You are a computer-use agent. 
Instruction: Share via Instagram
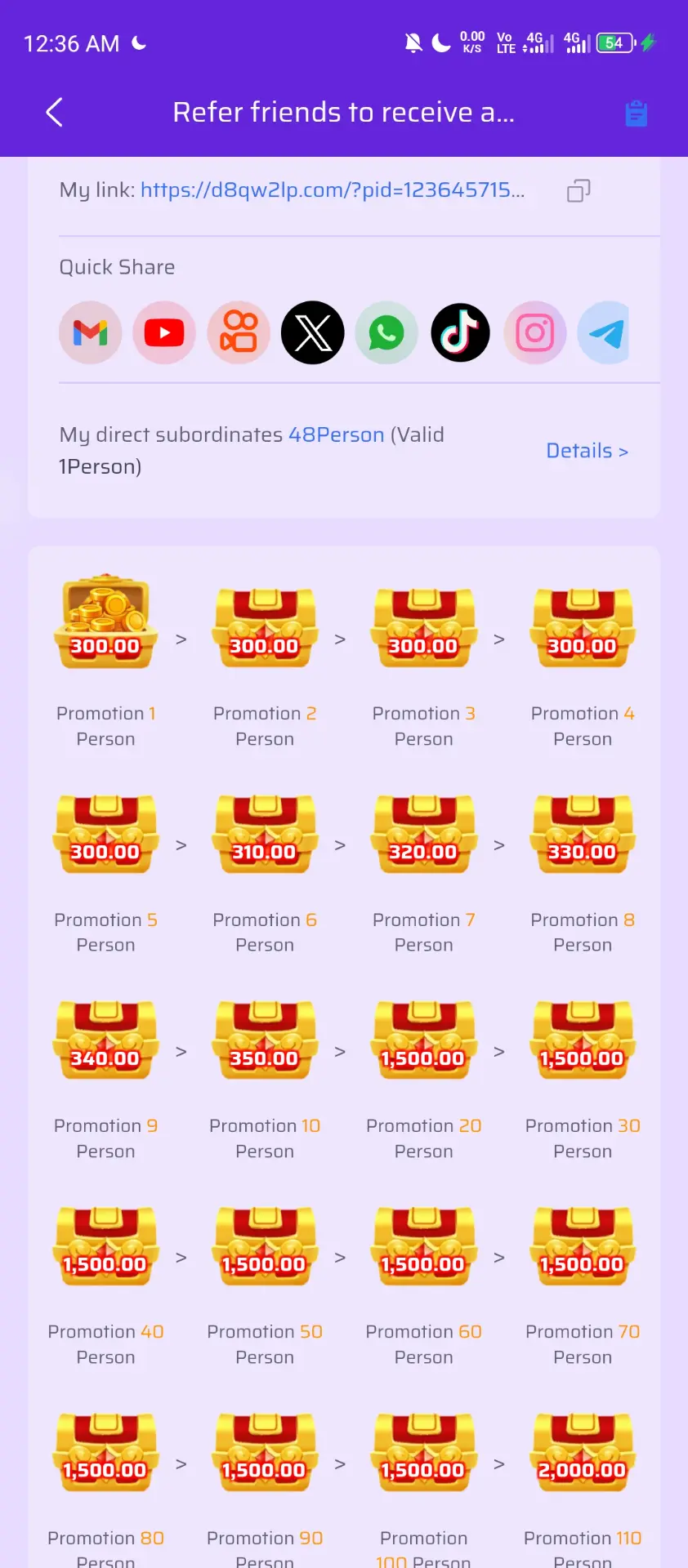535,332
